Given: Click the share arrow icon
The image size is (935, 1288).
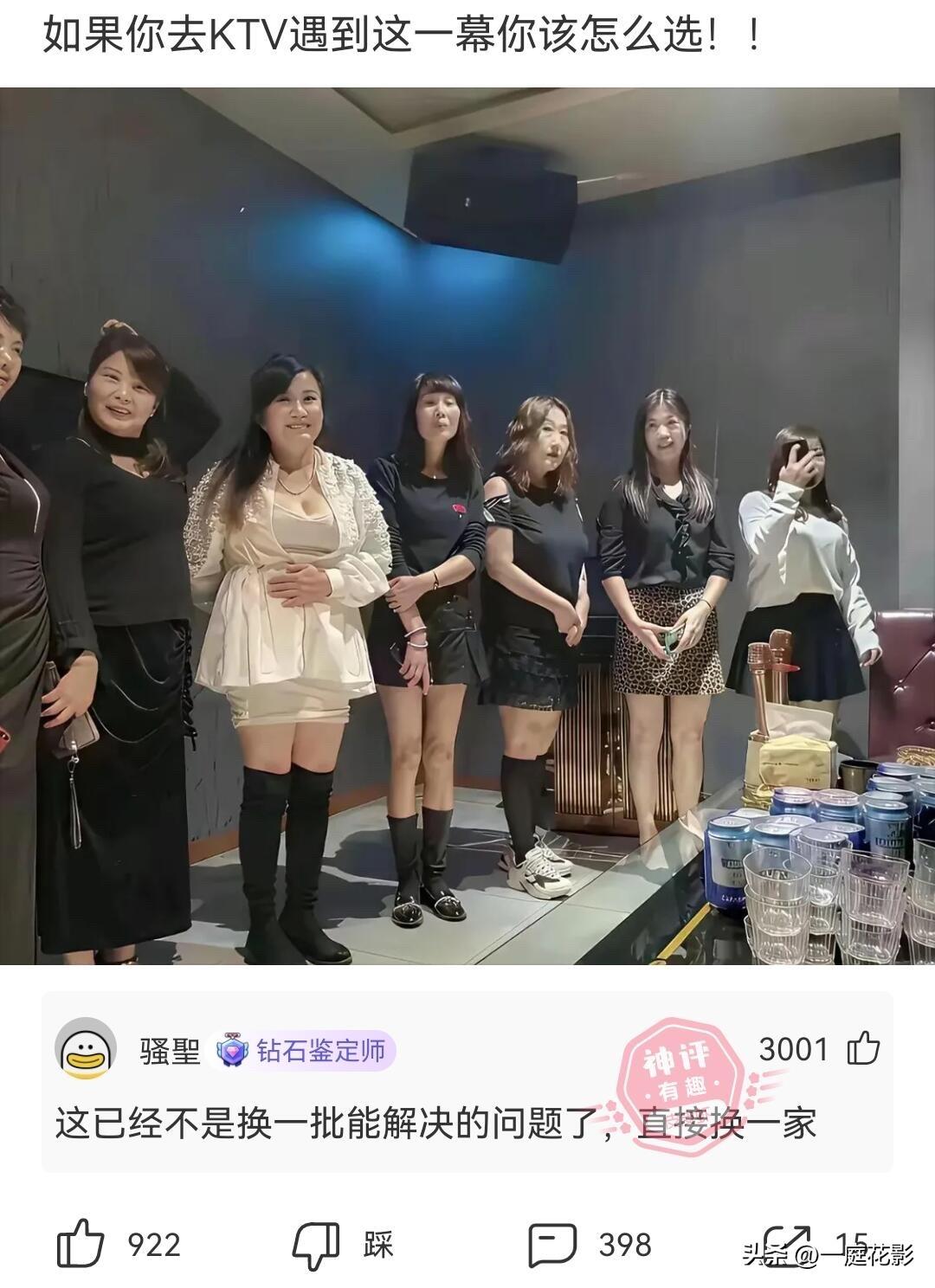Looking at the screenshot, I should [786, 1236].
